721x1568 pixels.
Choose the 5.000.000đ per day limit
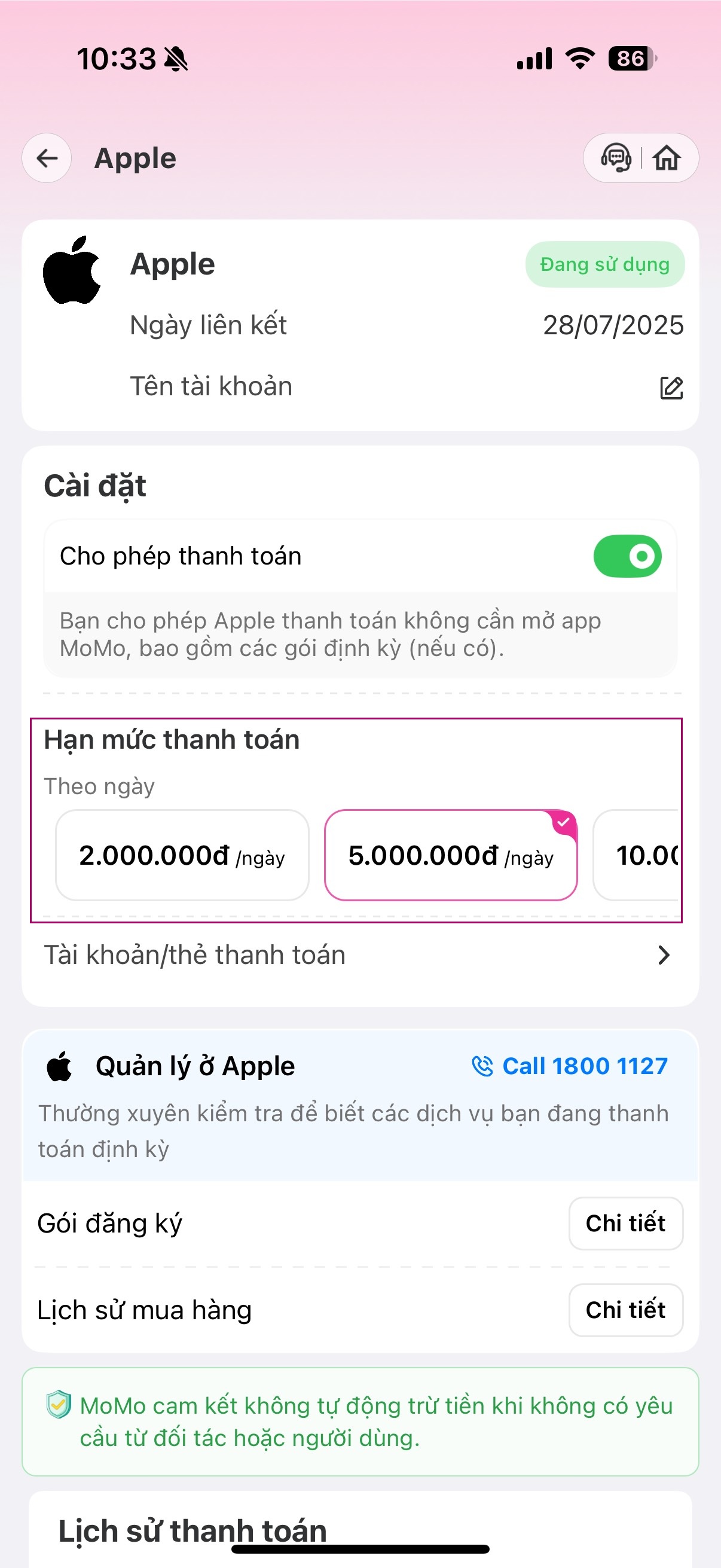click(x=450, y=855)
